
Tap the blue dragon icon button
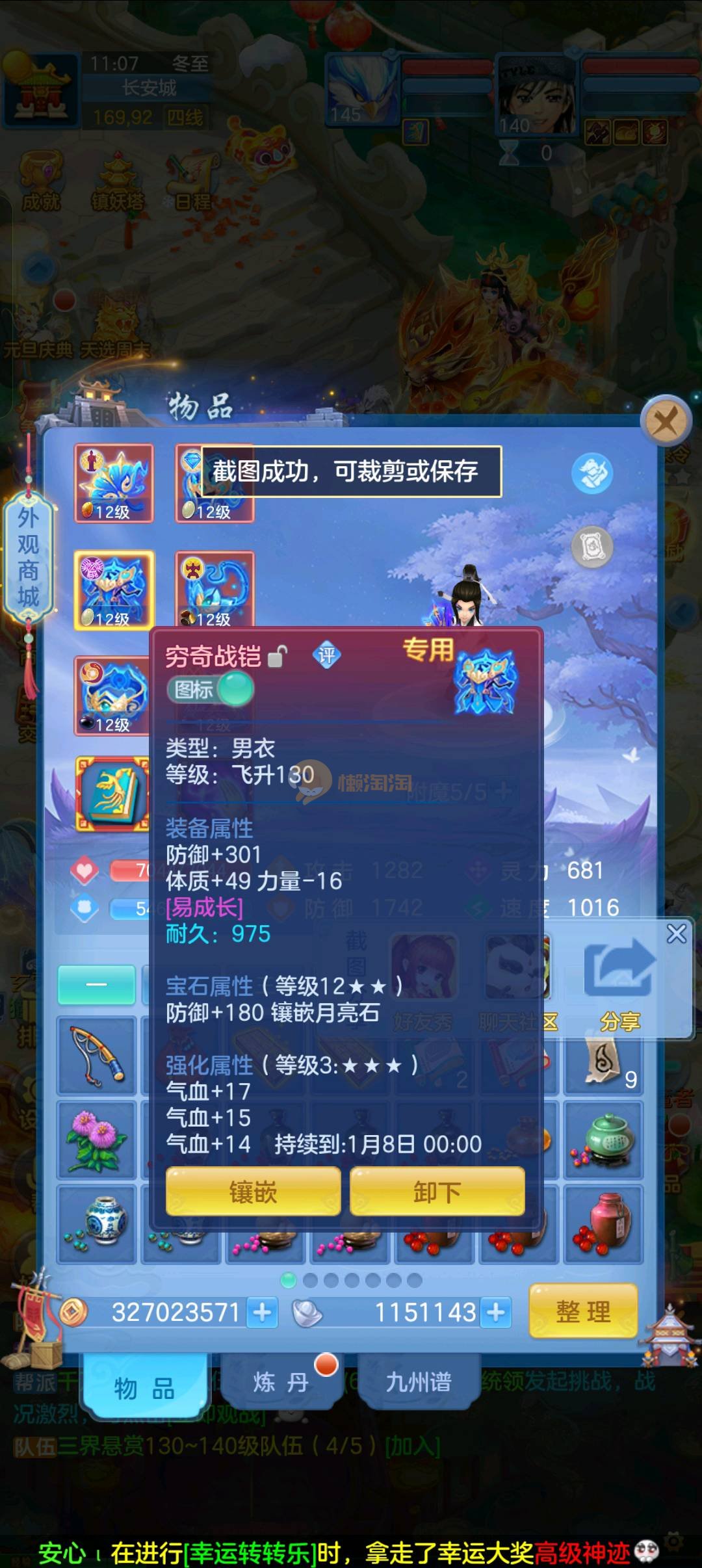coord(591,473)
